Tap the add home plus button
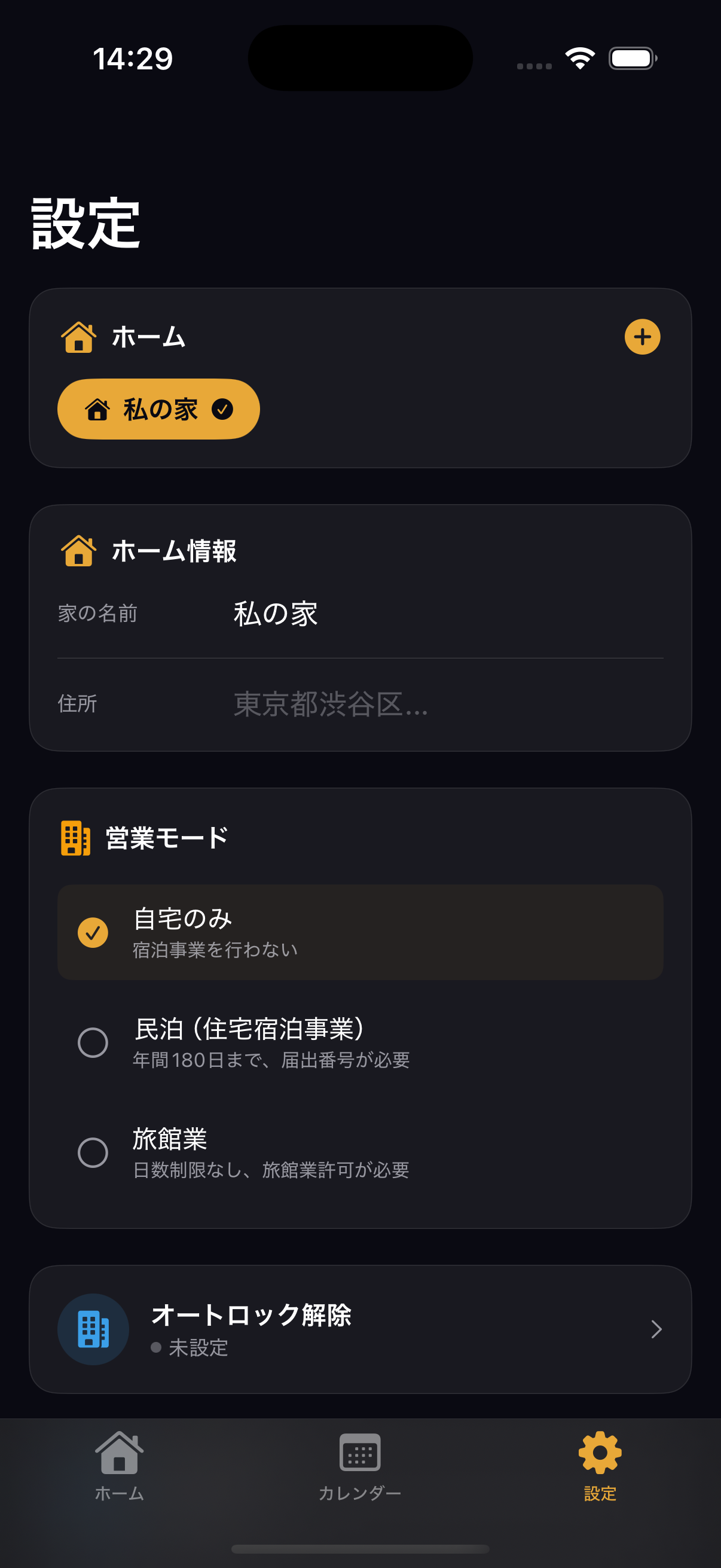The width and height of the screenshot is (721, 1568). (643, 337)
